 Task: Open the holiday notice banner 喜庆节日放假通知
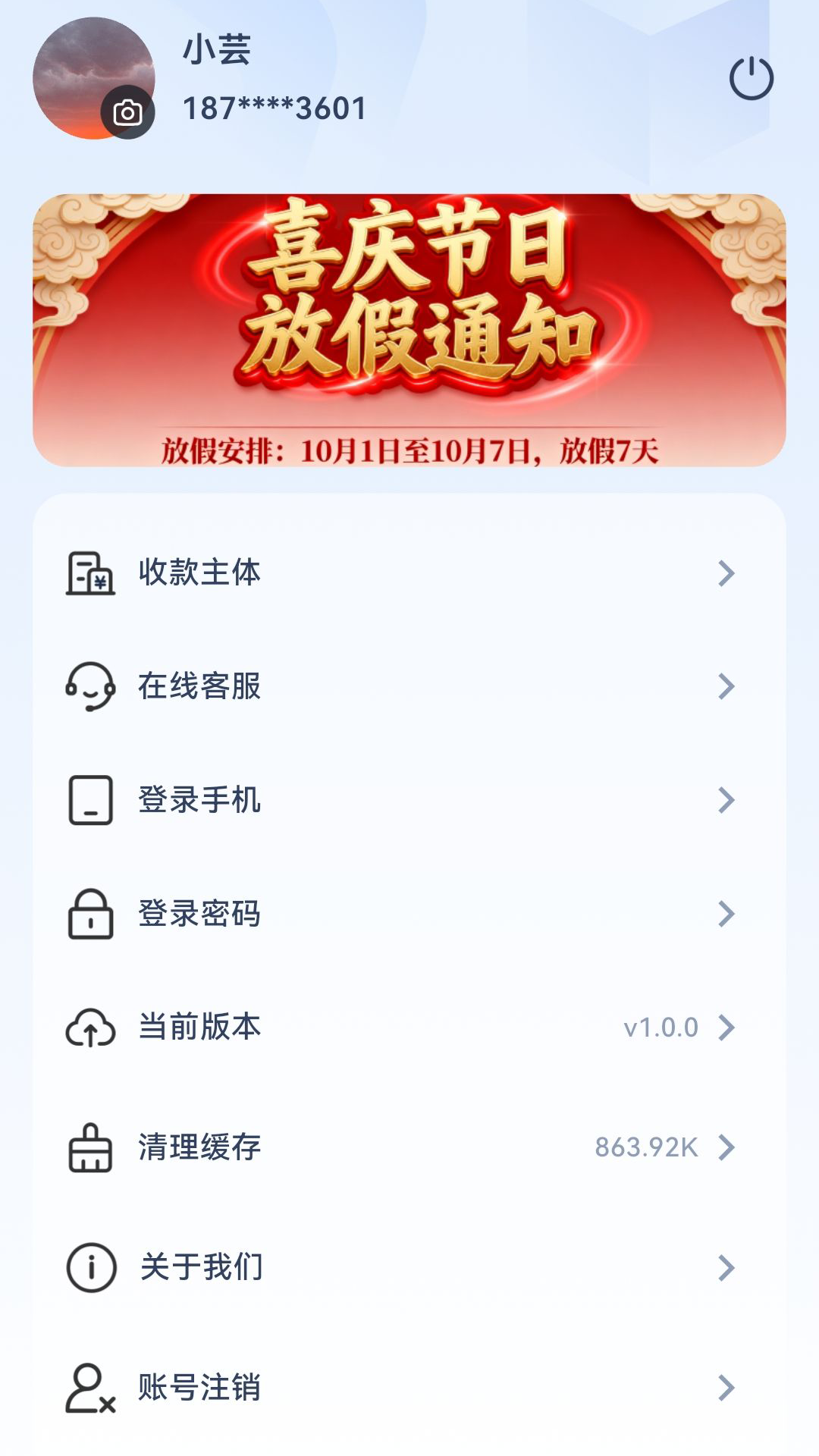pos(409,330)
